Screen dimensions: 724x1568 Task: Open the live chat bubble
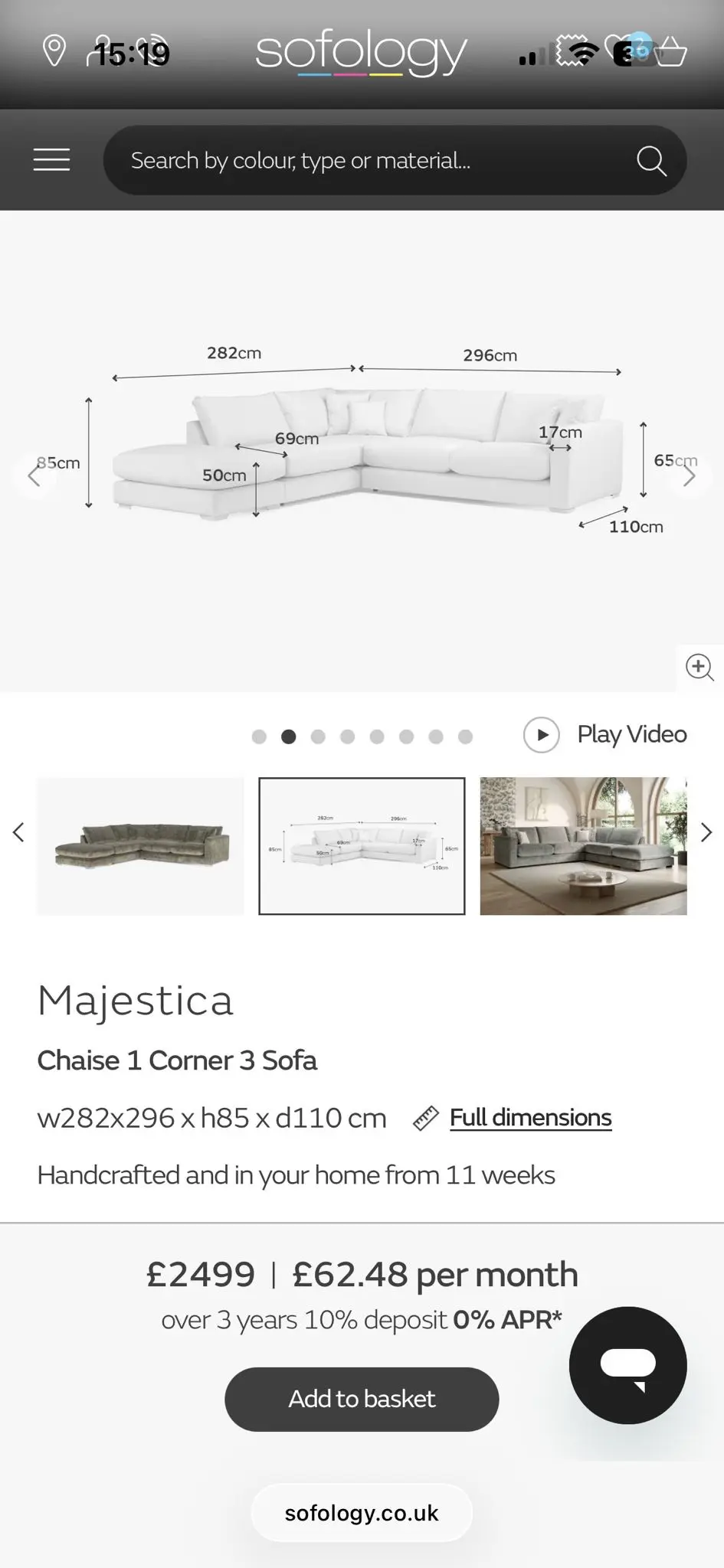point(627,1365)
